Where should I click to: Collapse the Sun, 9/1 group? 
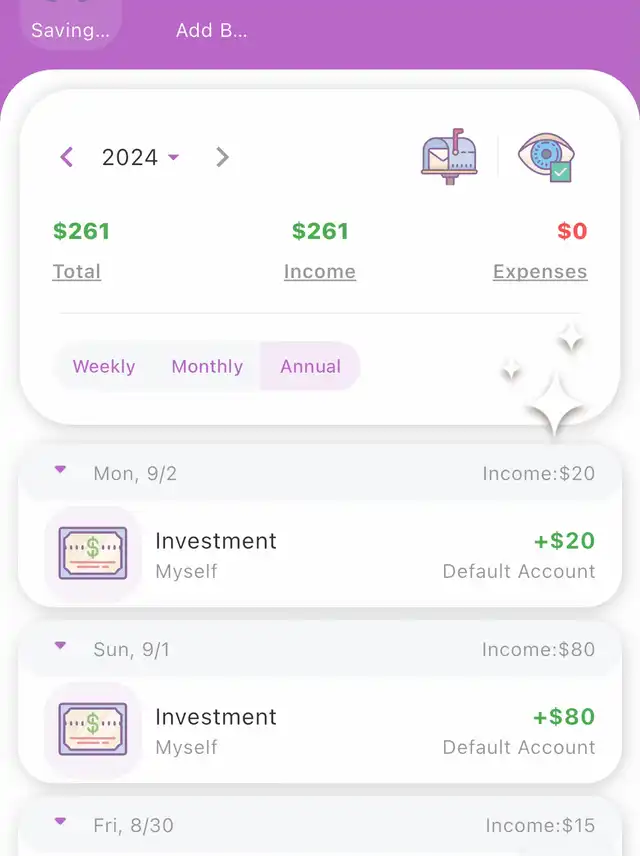pos(60,646)
